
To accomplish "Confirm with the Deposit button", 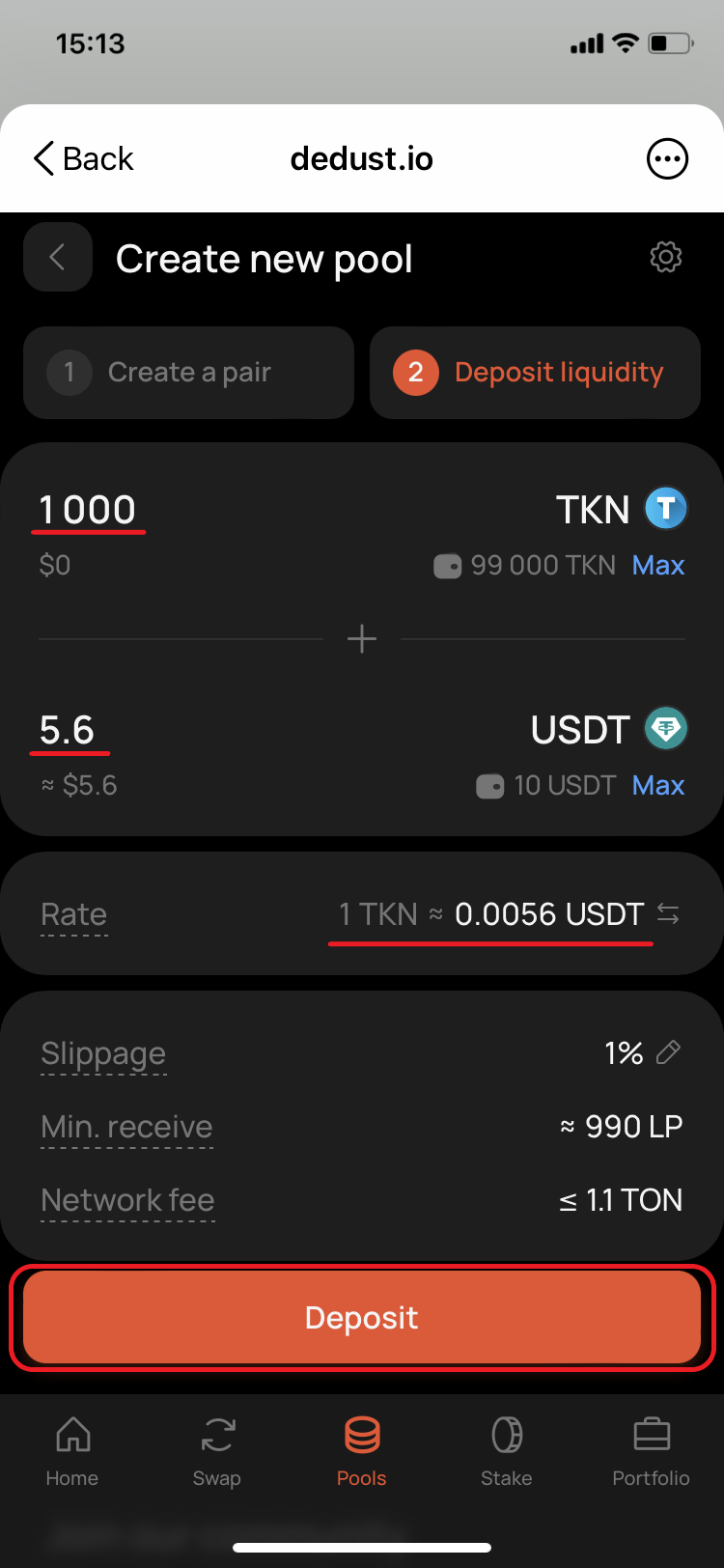I will click(x=362, y=1317).
